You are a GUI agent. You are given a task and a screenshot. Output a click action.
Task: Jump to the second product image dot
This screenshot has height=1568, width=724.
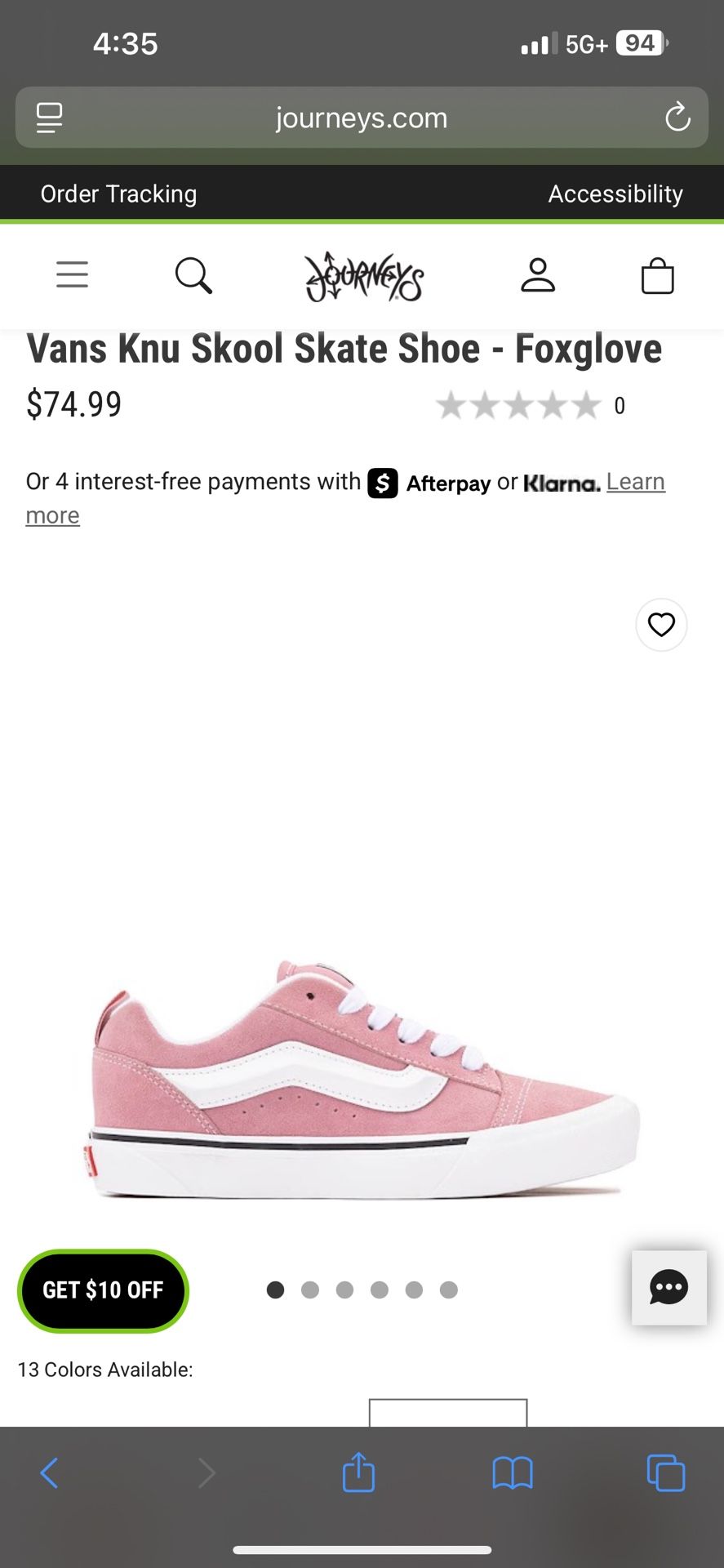(x=310, y=1290)
